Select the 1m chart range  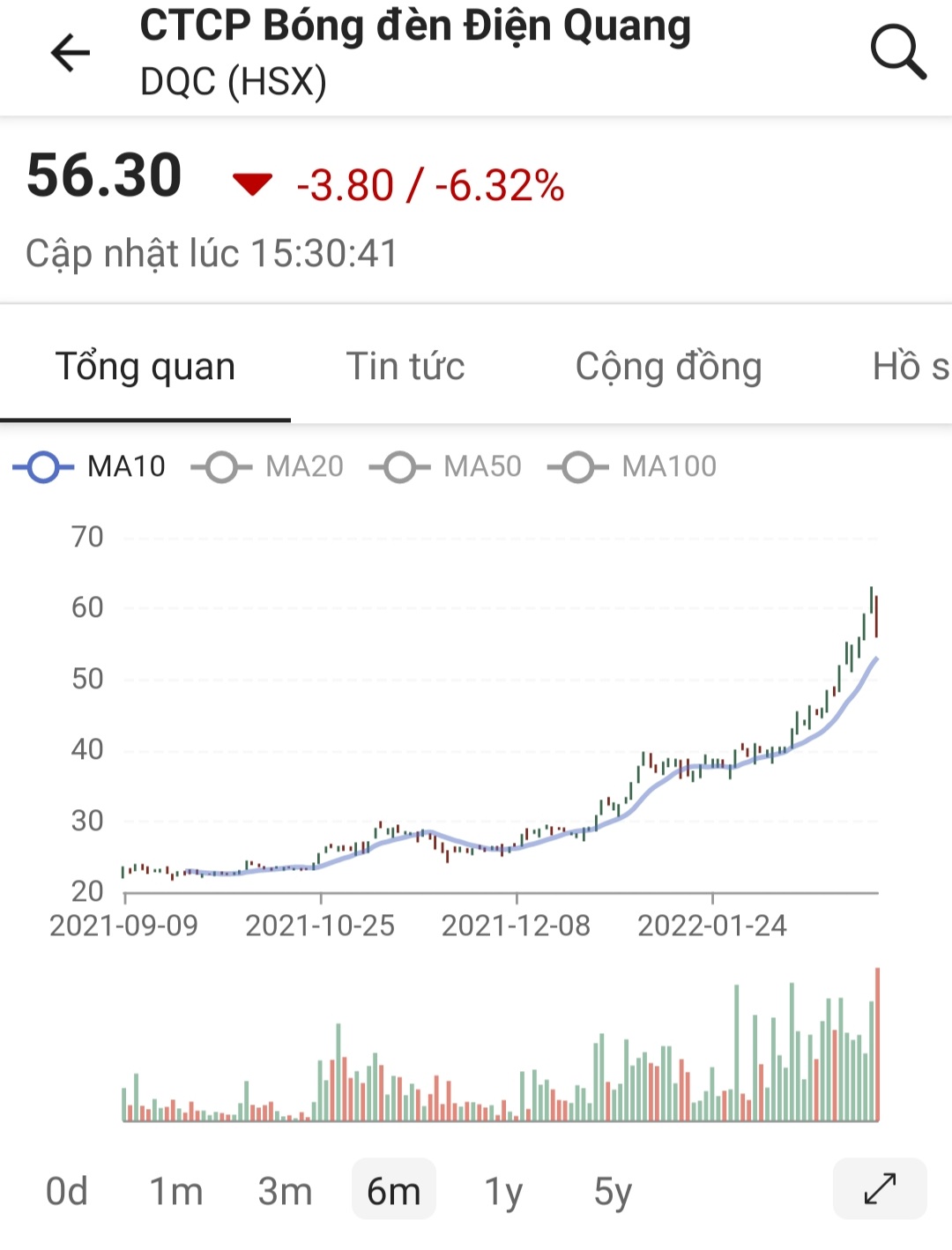176,1191
